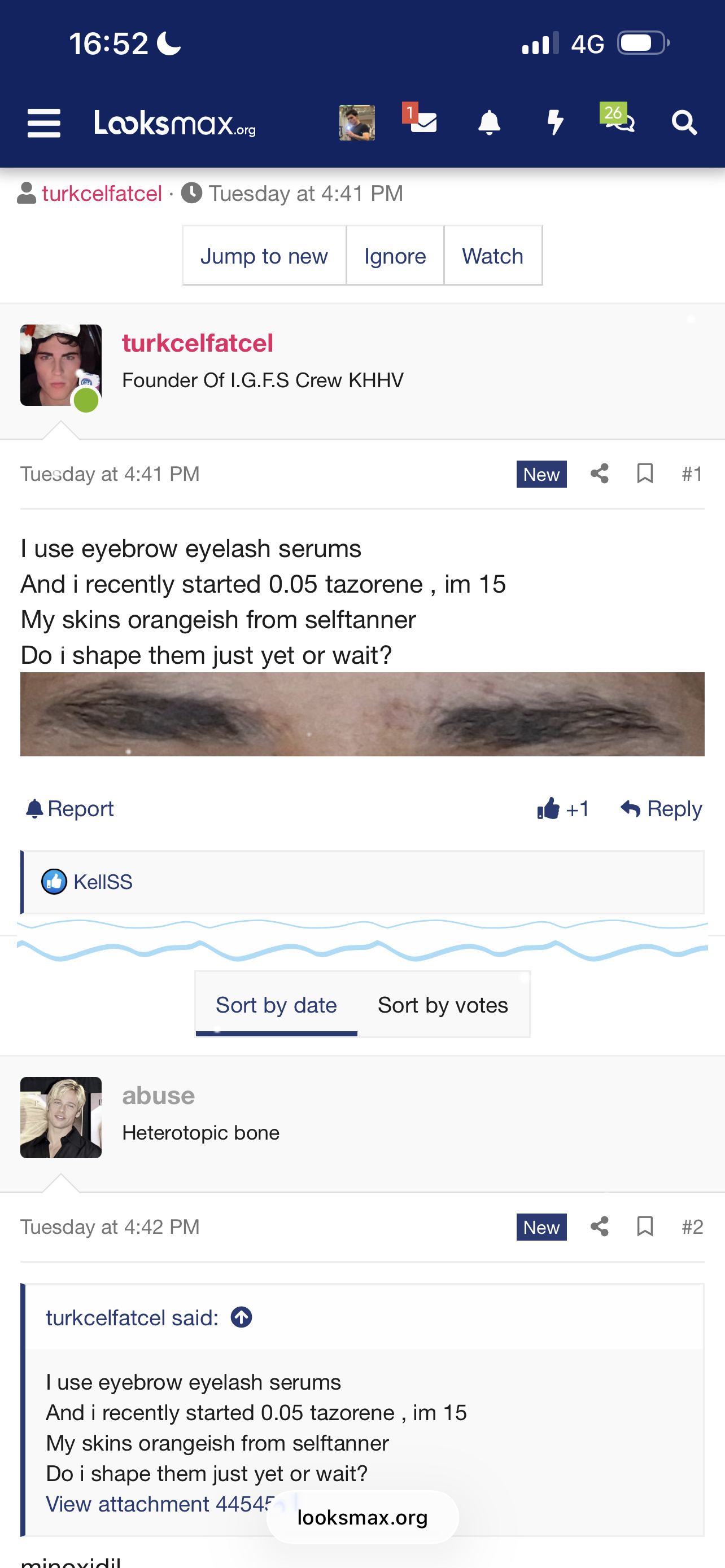Open KellSS's profile from reactions
This screenshot has width=725, height=1568.
click(x=102, y=882)
